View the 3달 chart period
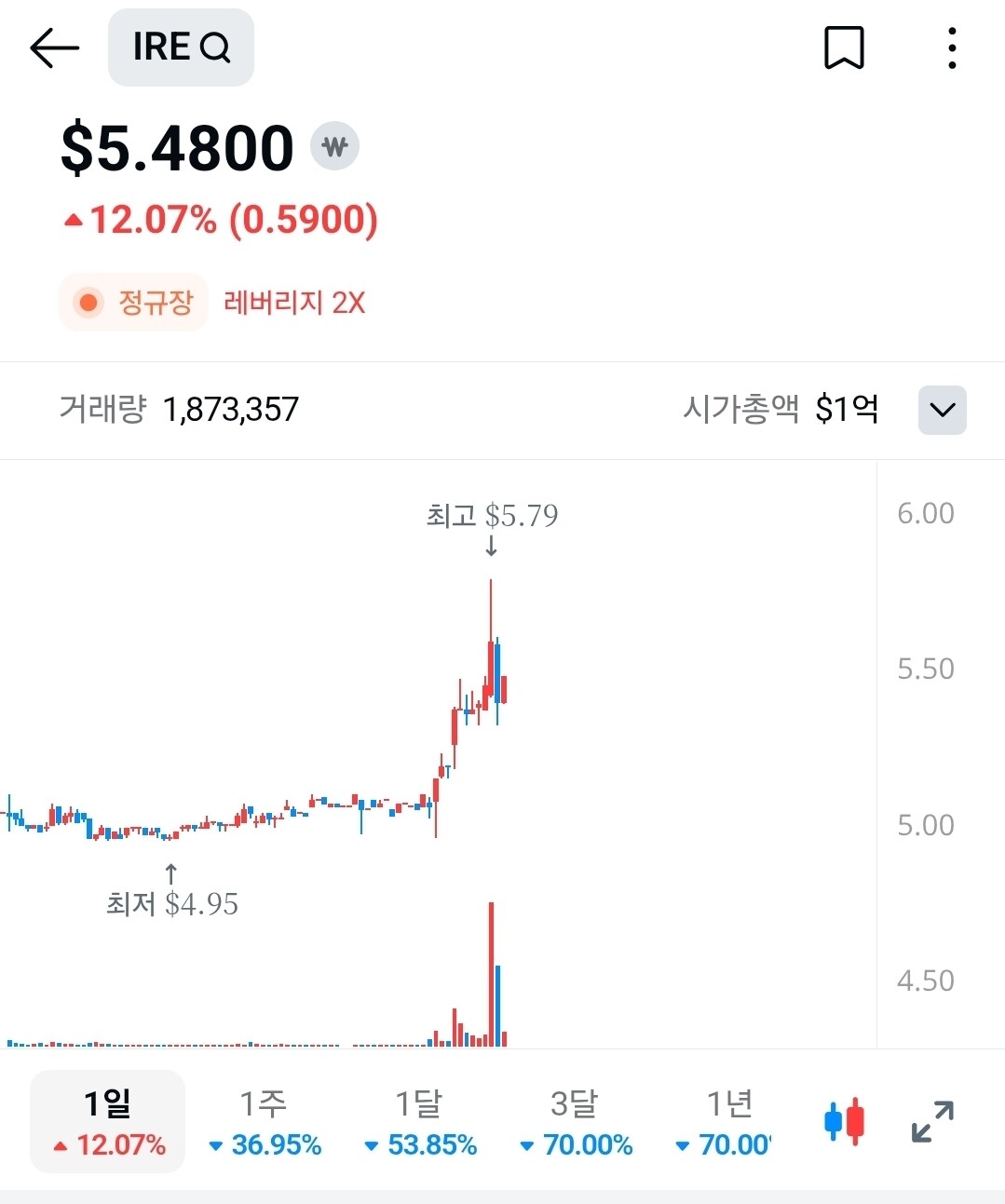Image resolution: width=1005 pixels, height=1204 pixels. (x=575, y=1121)
